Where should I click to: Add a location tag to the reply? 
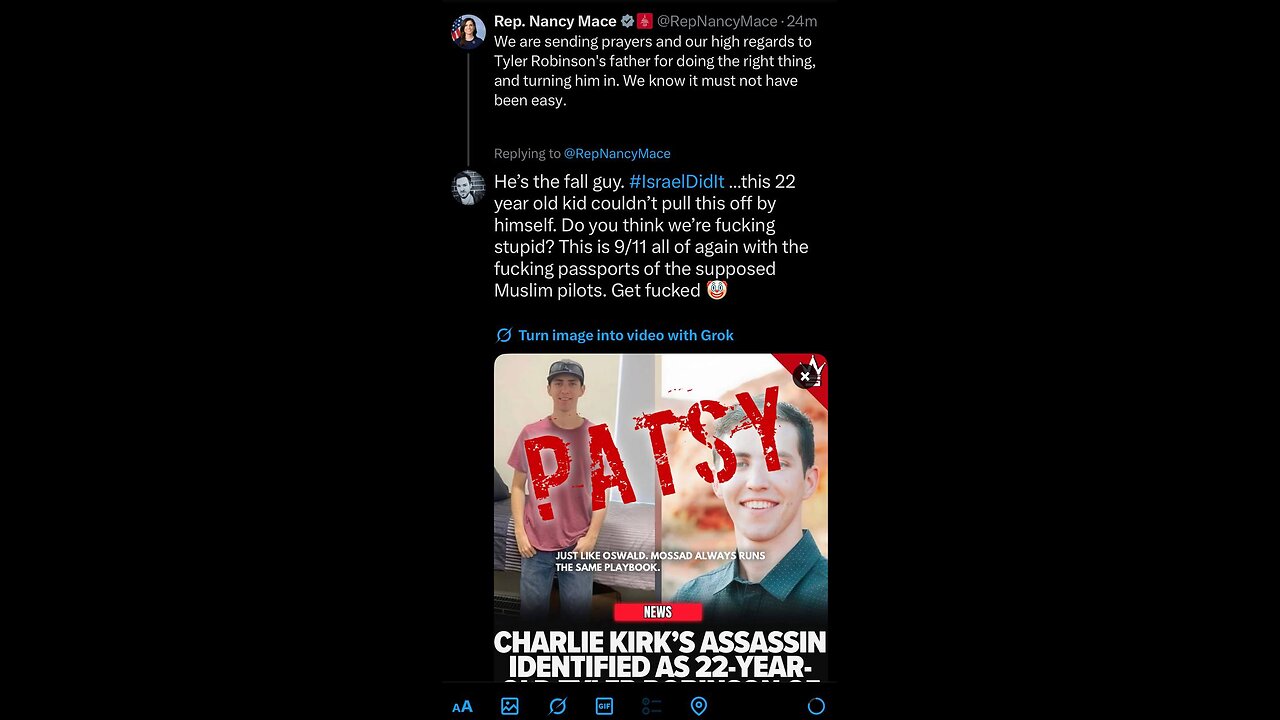(699, 706)
